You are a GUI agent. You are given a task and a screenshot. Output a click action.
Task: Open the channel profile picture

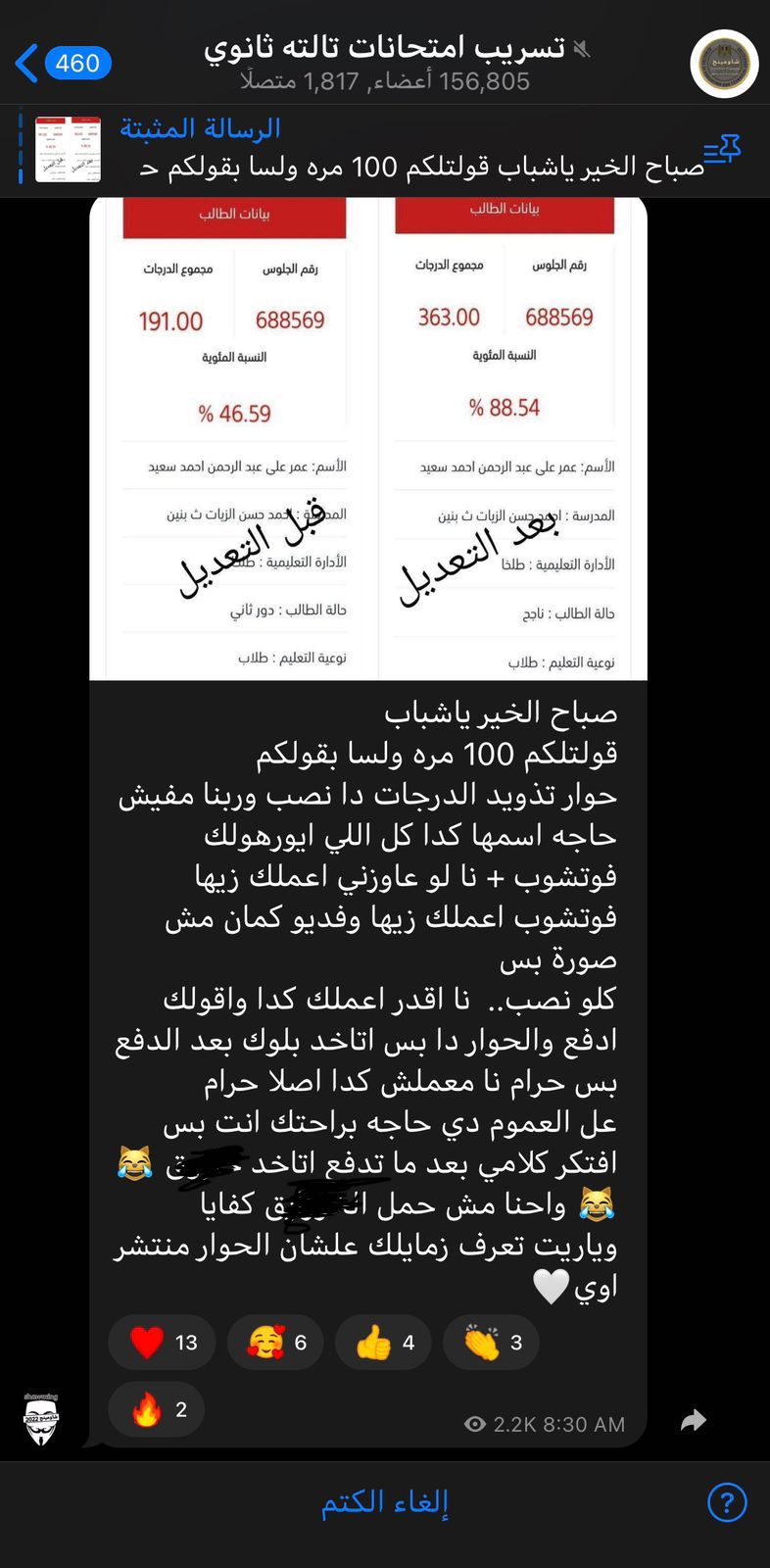[725, 65]
